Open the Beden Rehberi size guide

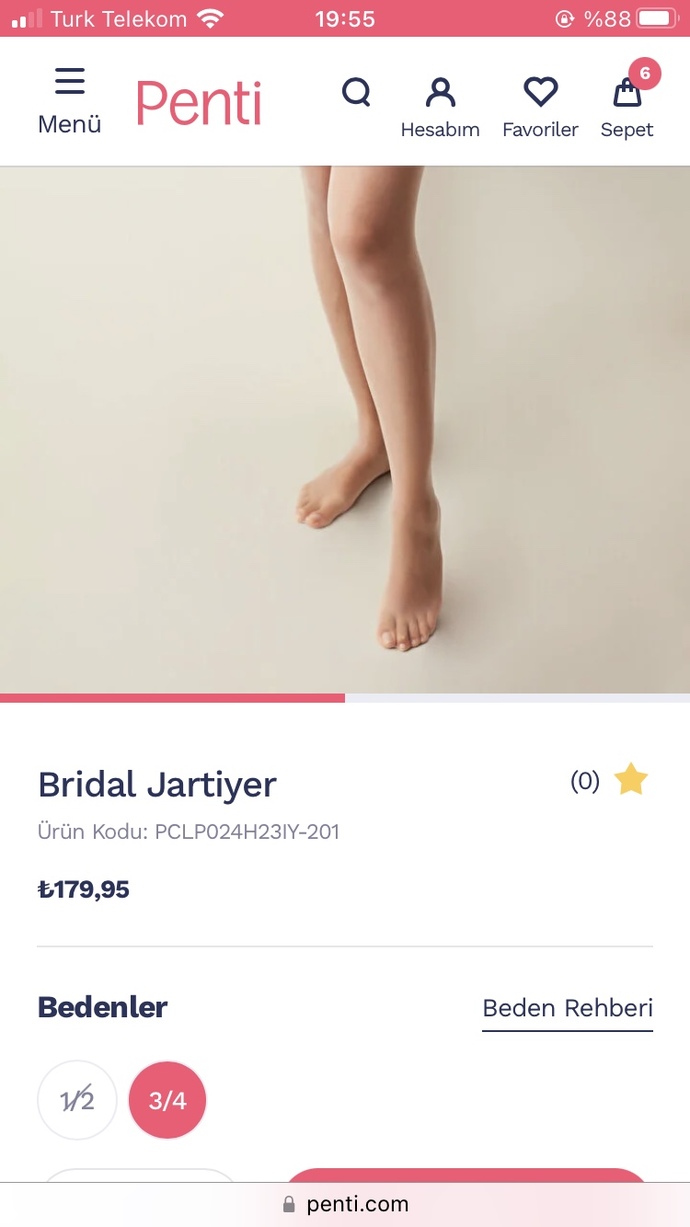[567, 1008]
